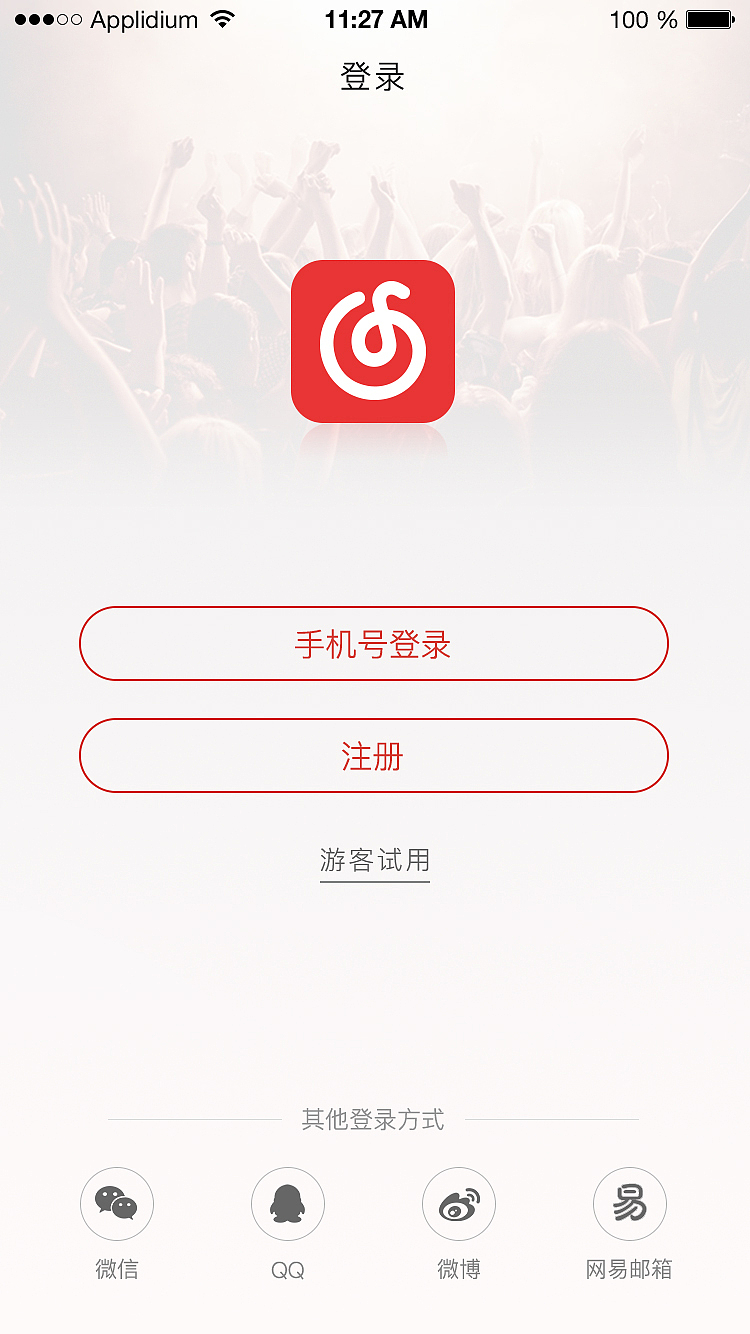This screenshot has height=1334, width=750.
Task: Tap the red NetEase Cloud Music logo
Action: [373, 340]
